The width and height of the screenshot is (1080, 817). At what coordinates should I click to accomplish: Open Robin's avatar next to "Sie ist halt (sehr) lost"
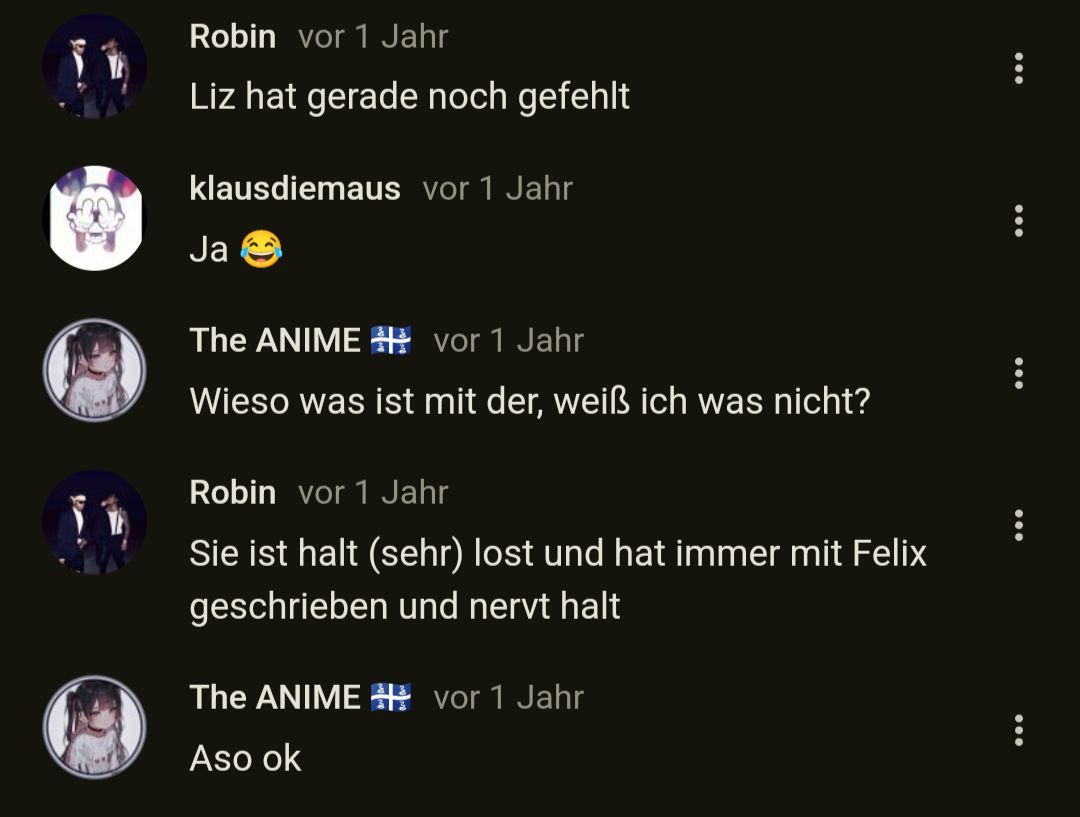click(95, 522)
